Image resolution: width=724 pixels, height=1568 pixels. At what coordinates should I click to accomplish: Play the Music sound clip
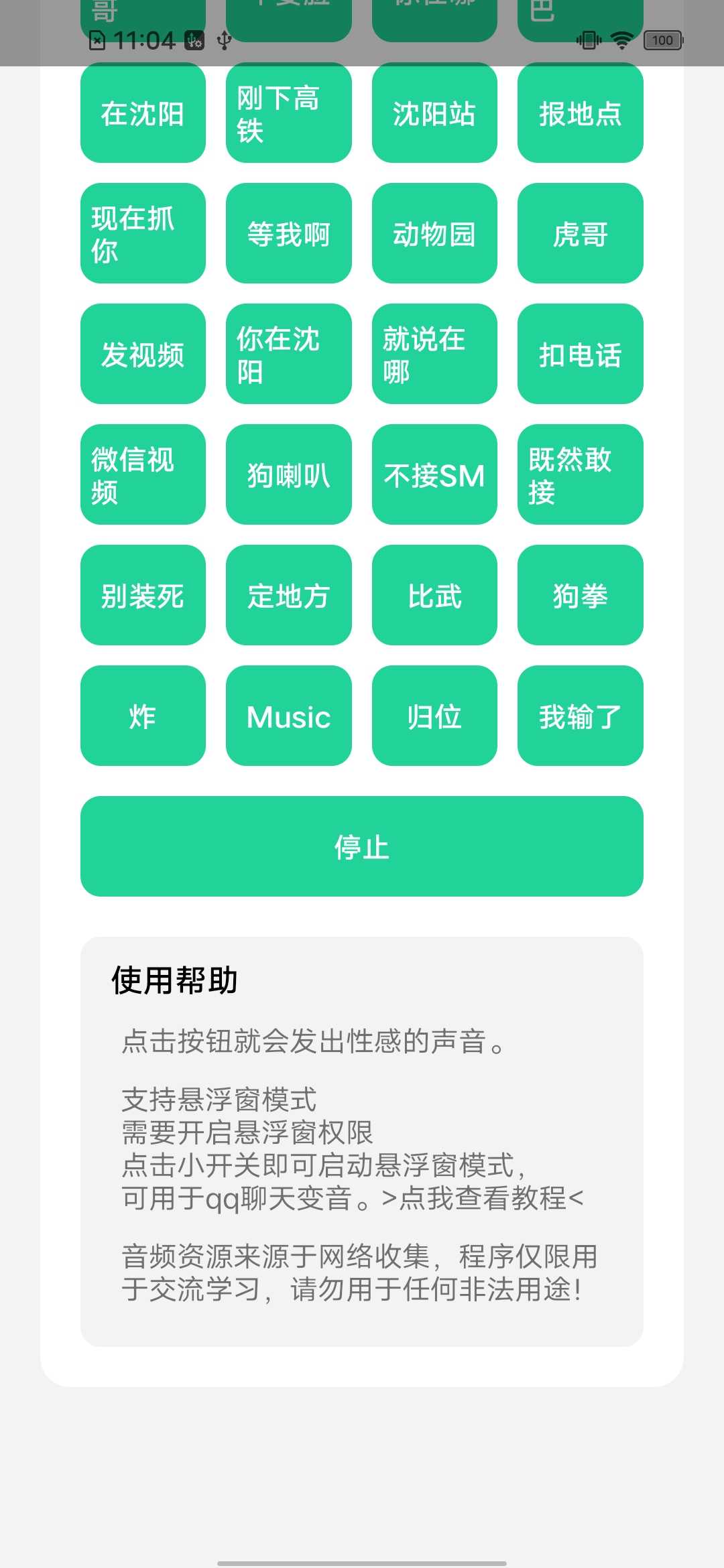pyautogui.click(x=288, y=716)
